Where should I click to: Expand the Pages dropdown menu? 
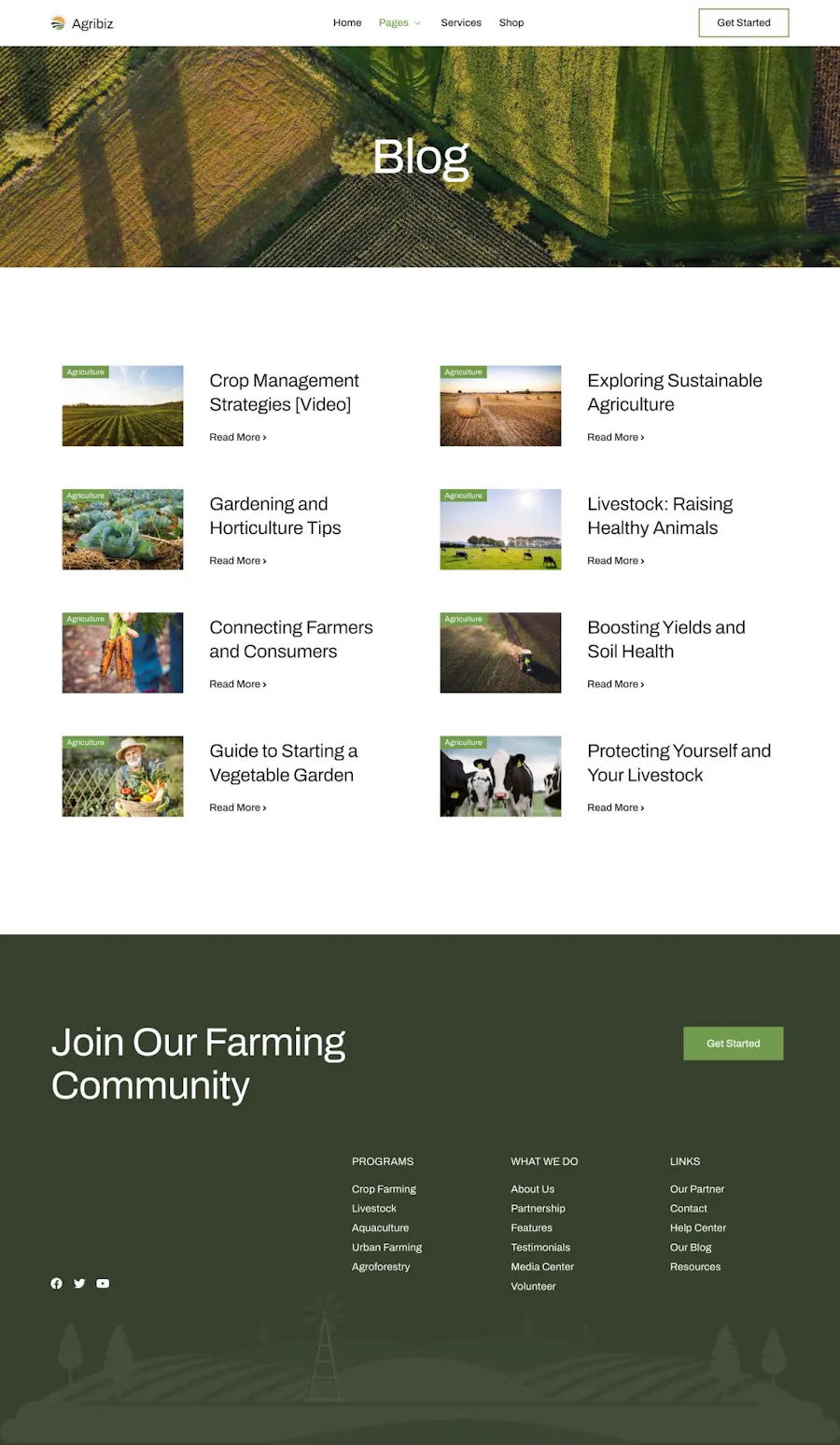tap(399, 22)
